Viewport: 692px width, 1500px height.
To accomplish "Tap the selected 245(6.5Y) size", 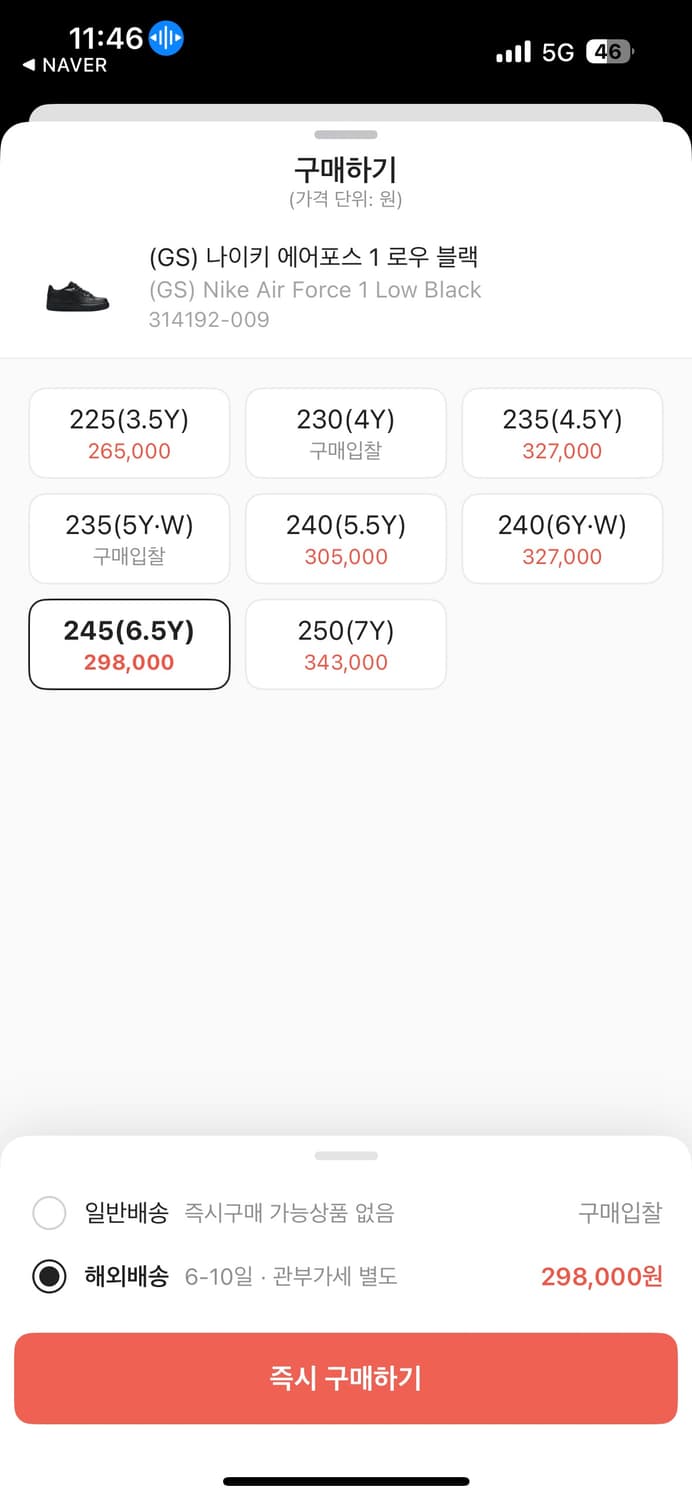I will (x=129, y=645).
